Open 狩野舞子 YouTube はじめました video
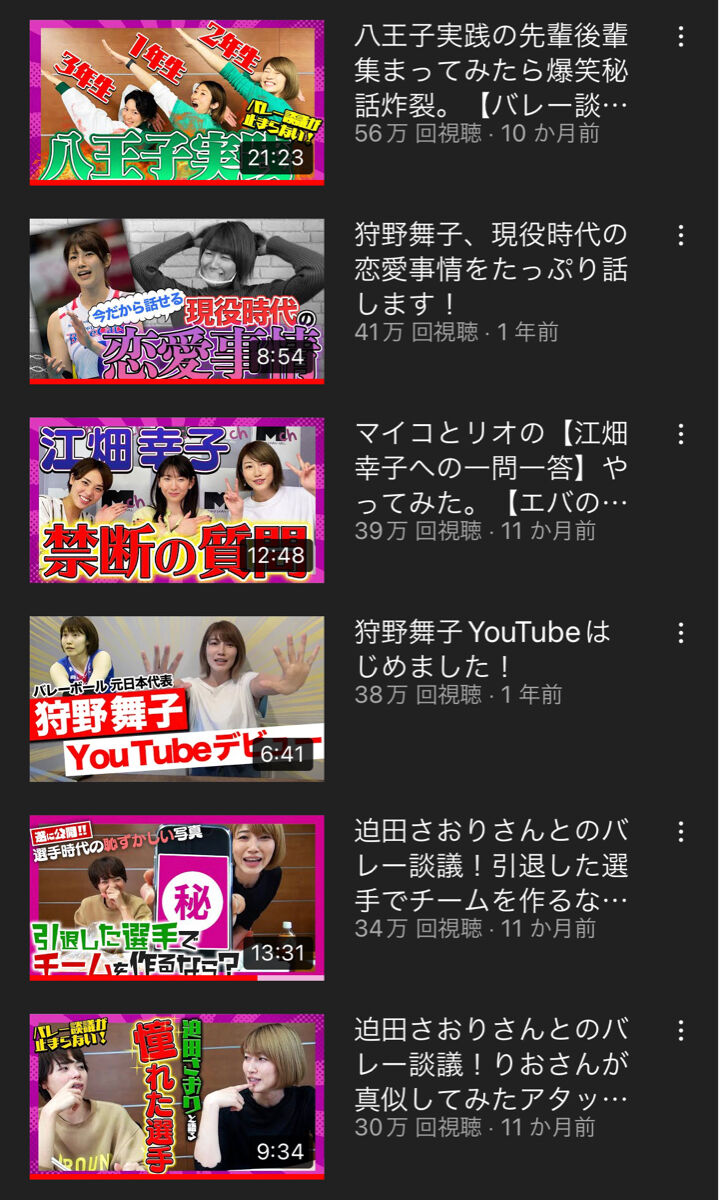This screenshot has height=1200, width=719. tap(177, 698)
